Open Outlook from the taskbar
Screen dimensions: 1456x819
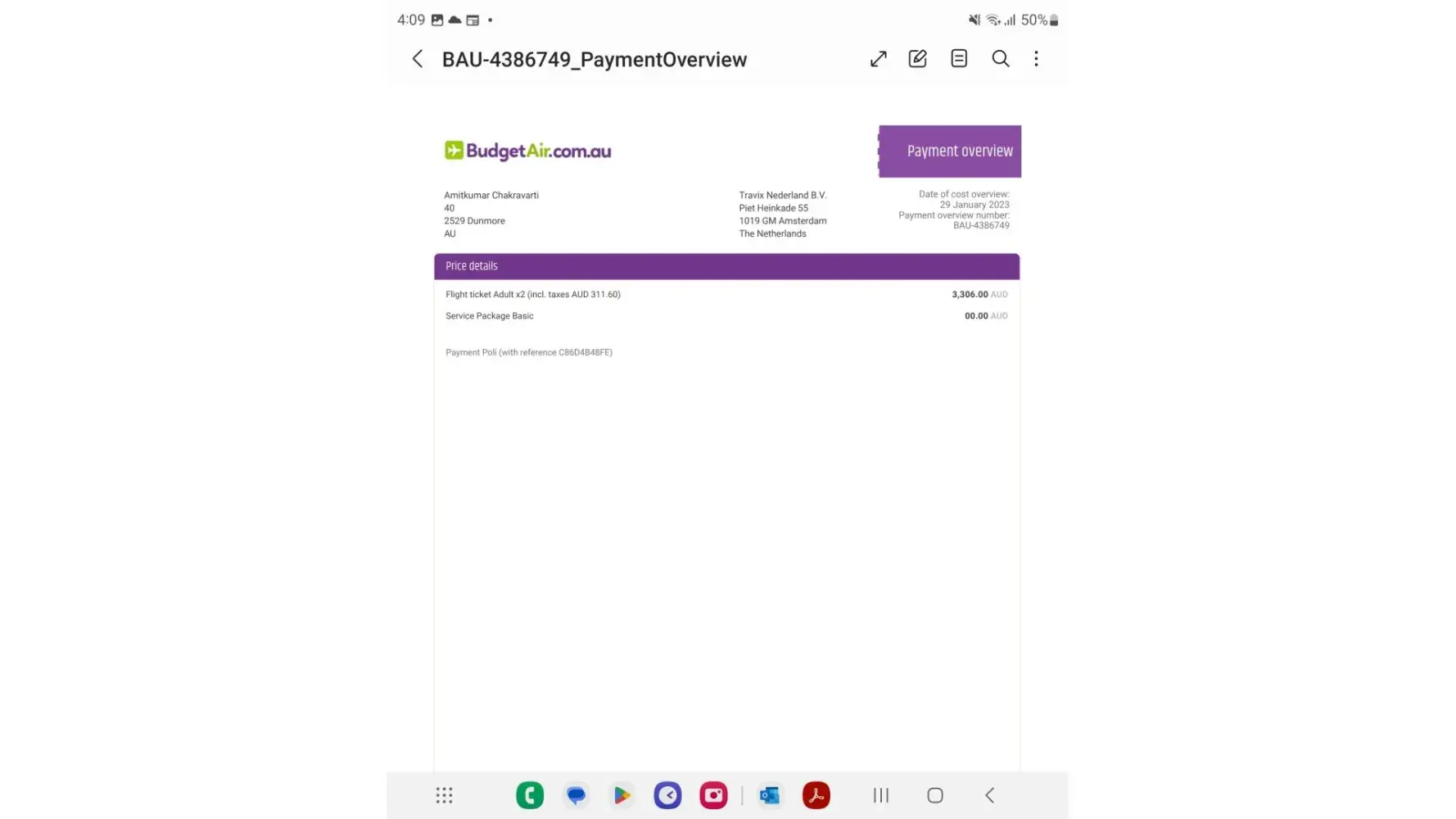click(x=770, y=795)
